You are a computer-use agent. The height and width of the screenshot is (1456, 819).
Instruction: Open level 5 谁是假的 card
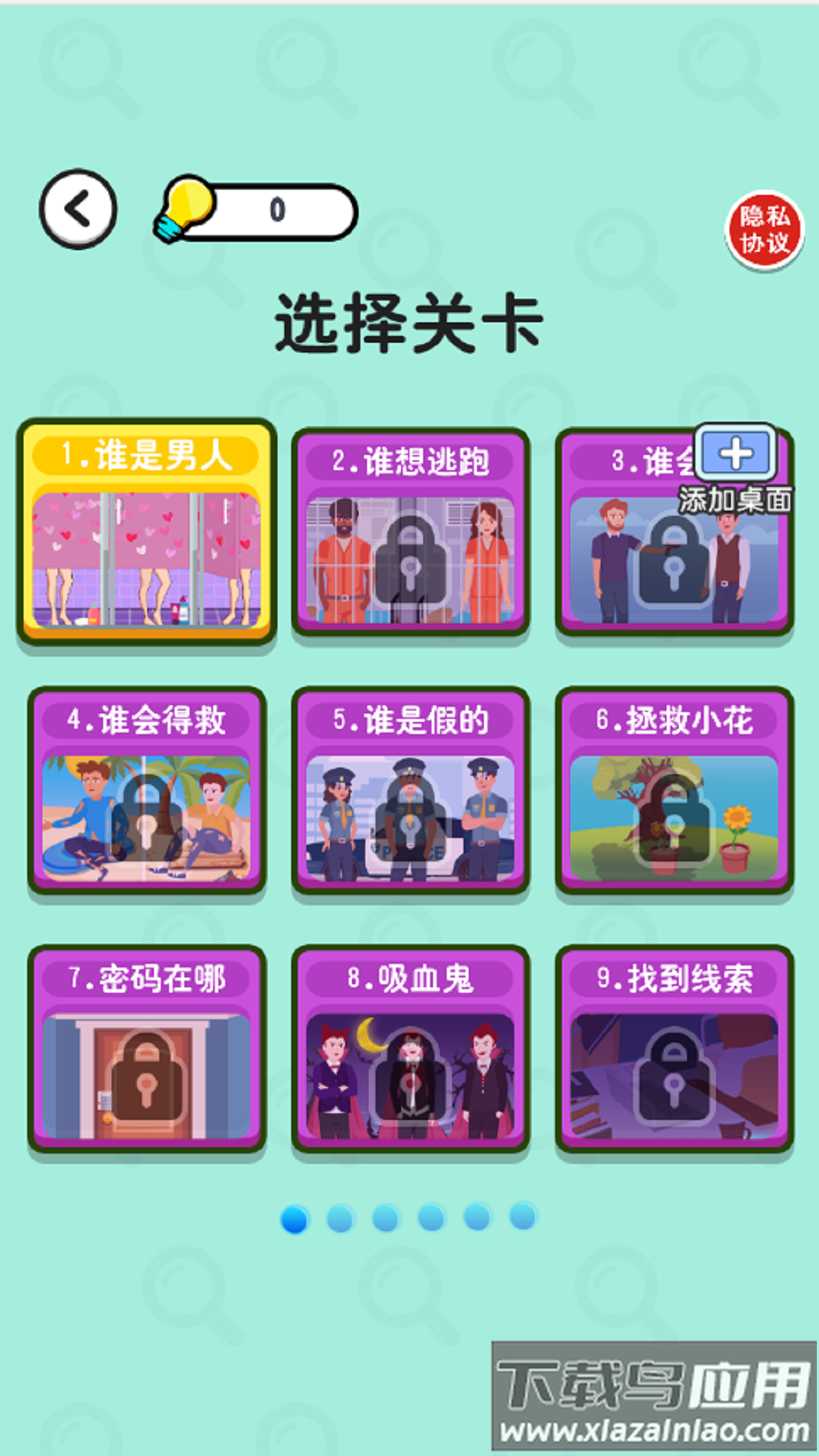click(409, 789)
